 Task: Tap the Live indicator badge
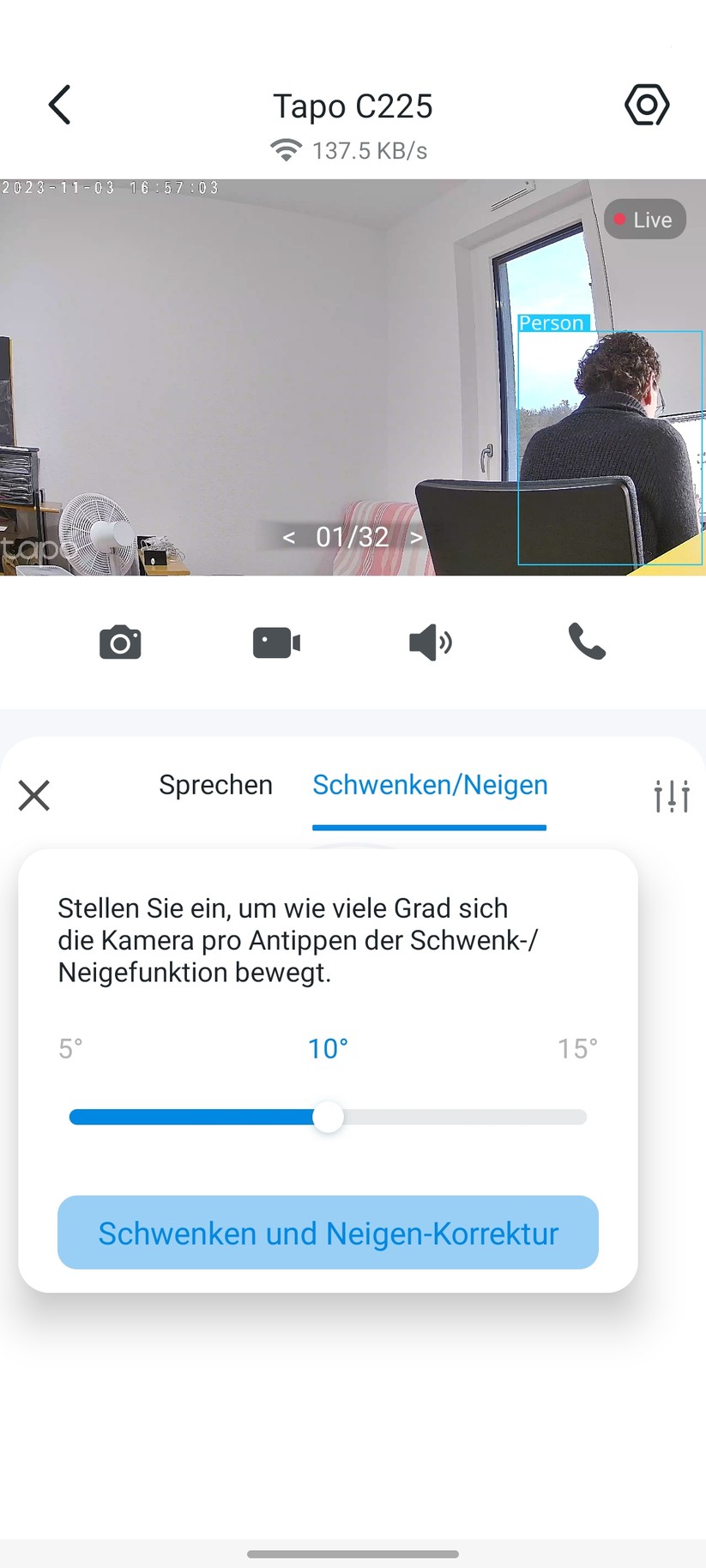pos(644,219)
